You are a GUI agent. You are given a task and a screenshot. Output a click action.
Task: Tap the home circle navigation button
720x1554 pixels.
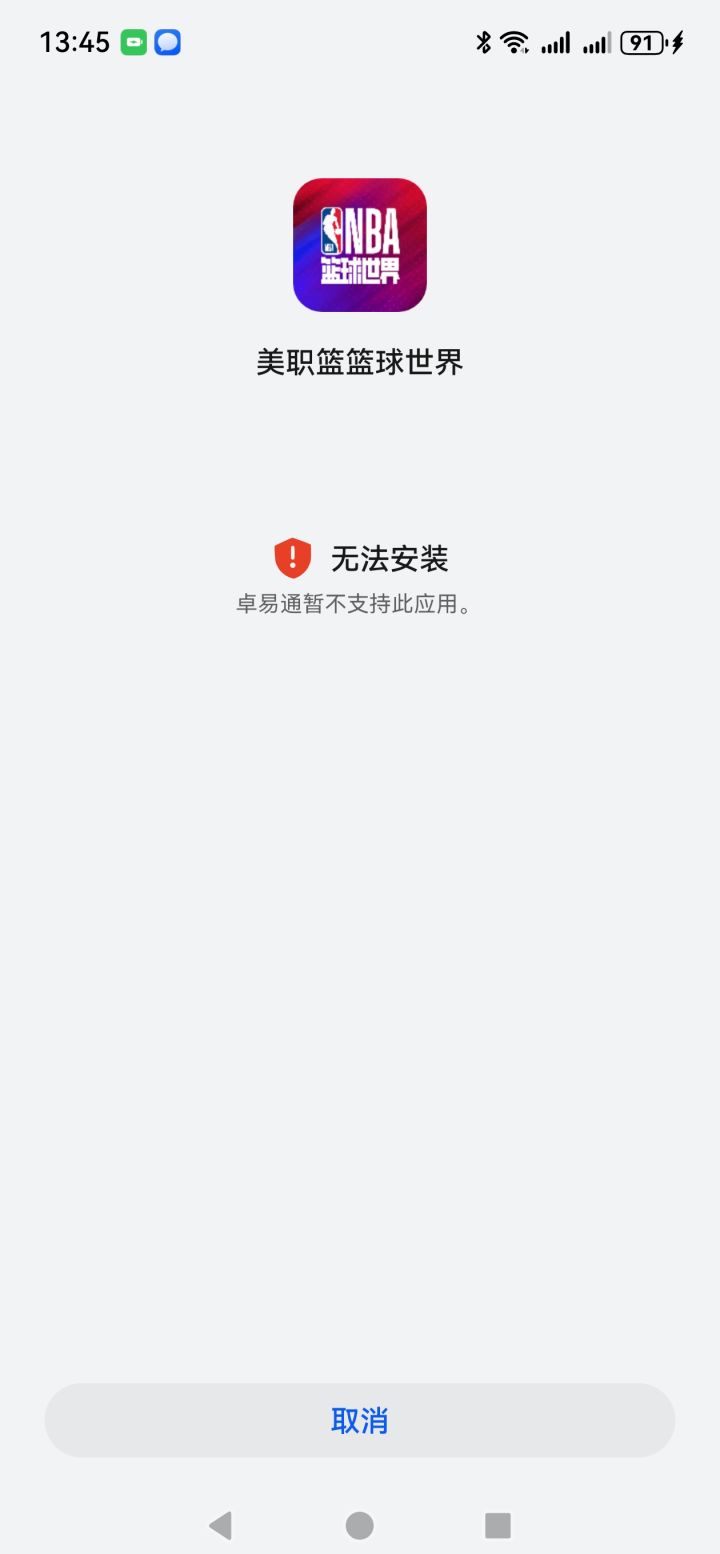359,1526
